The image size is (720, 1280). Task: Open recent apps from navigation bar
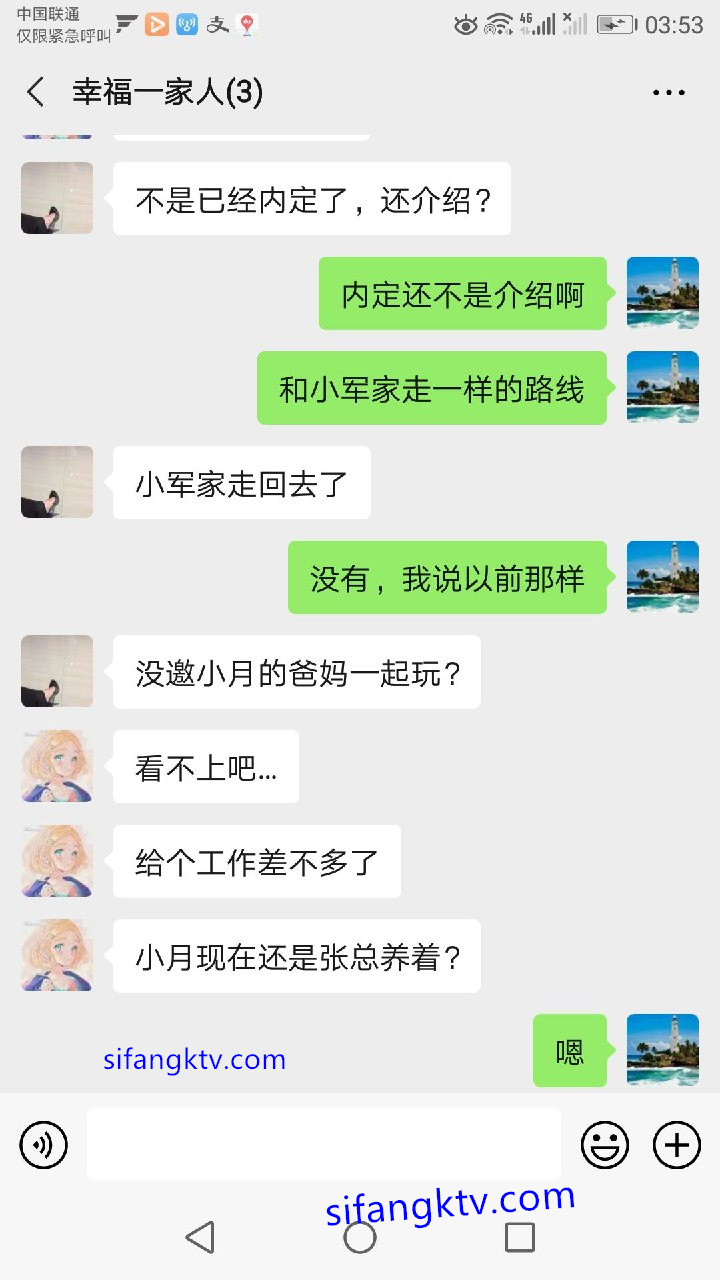[x=519, y=1237]
